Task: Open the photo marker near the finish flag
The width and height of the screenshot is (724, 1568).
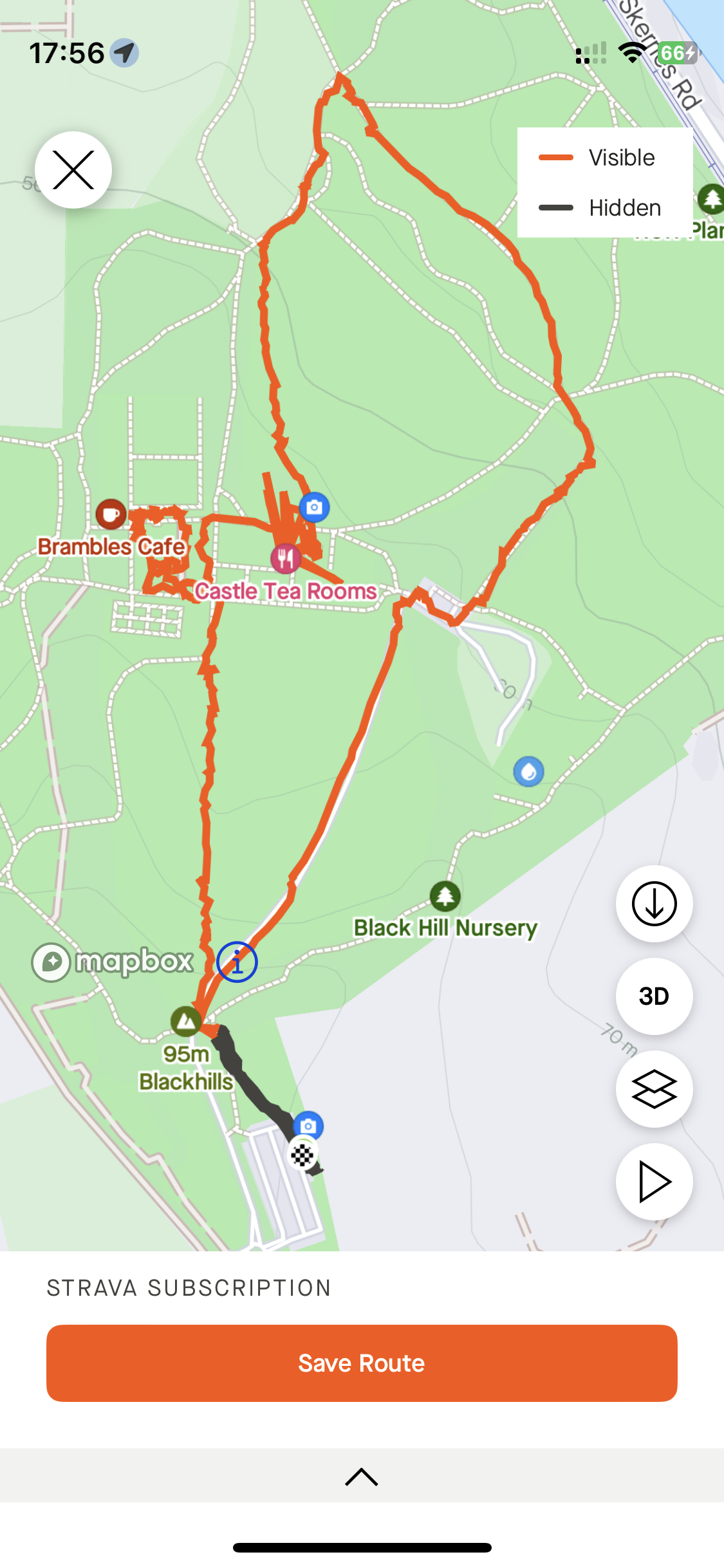Action: [309, 1126]
